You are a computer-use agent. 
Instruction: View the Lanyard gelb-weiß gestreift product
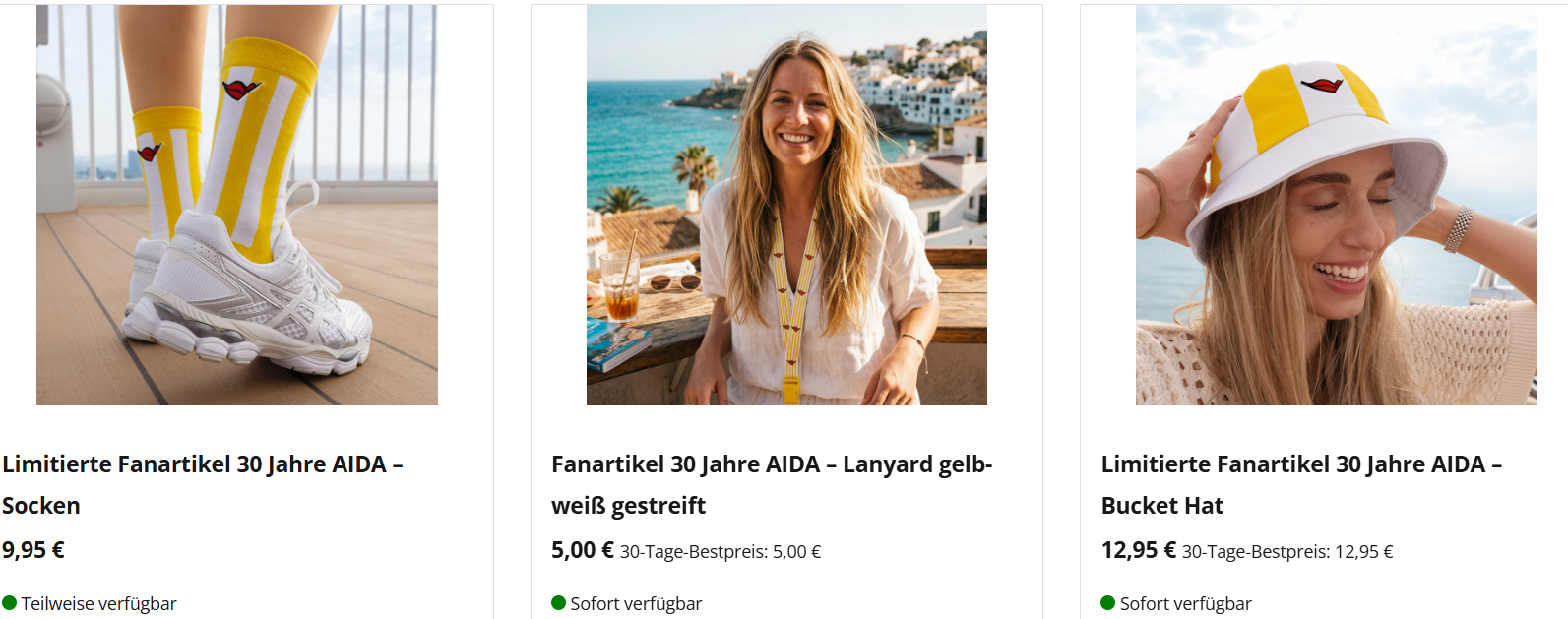click(x=786, y=312)
